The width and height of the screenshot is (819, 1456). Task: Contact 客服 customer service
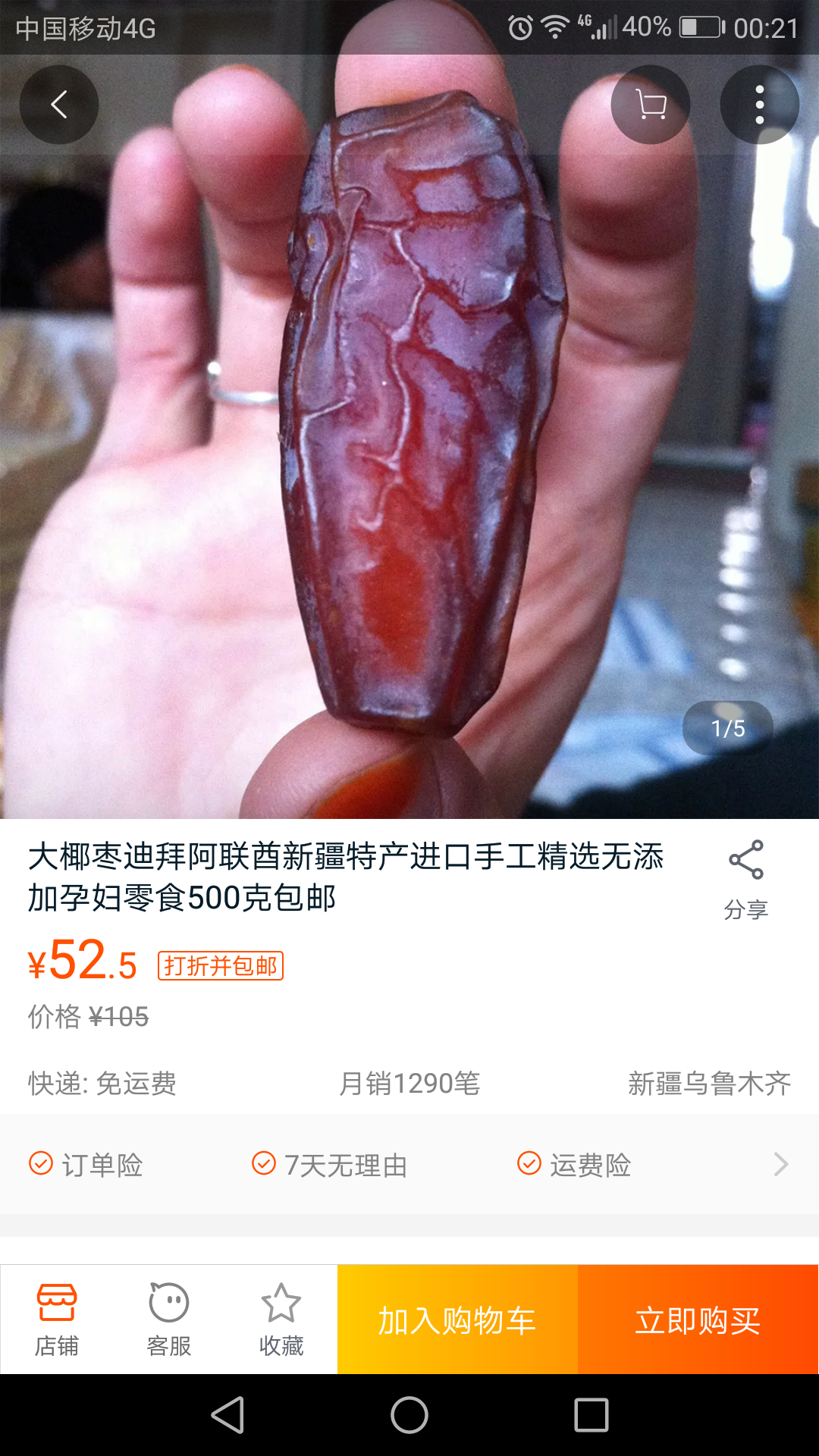(169, 1319)
